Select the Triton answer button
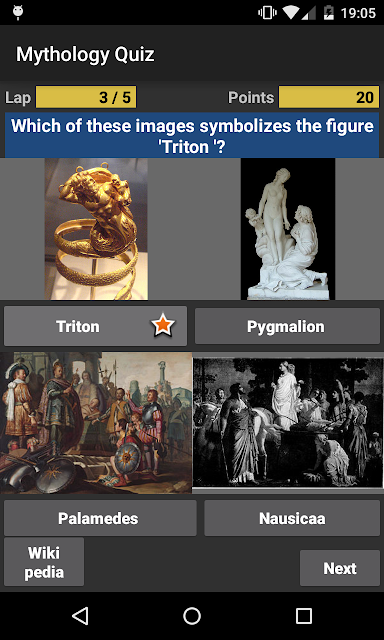The height and width of the screenshot is (640, 384). 95,326
